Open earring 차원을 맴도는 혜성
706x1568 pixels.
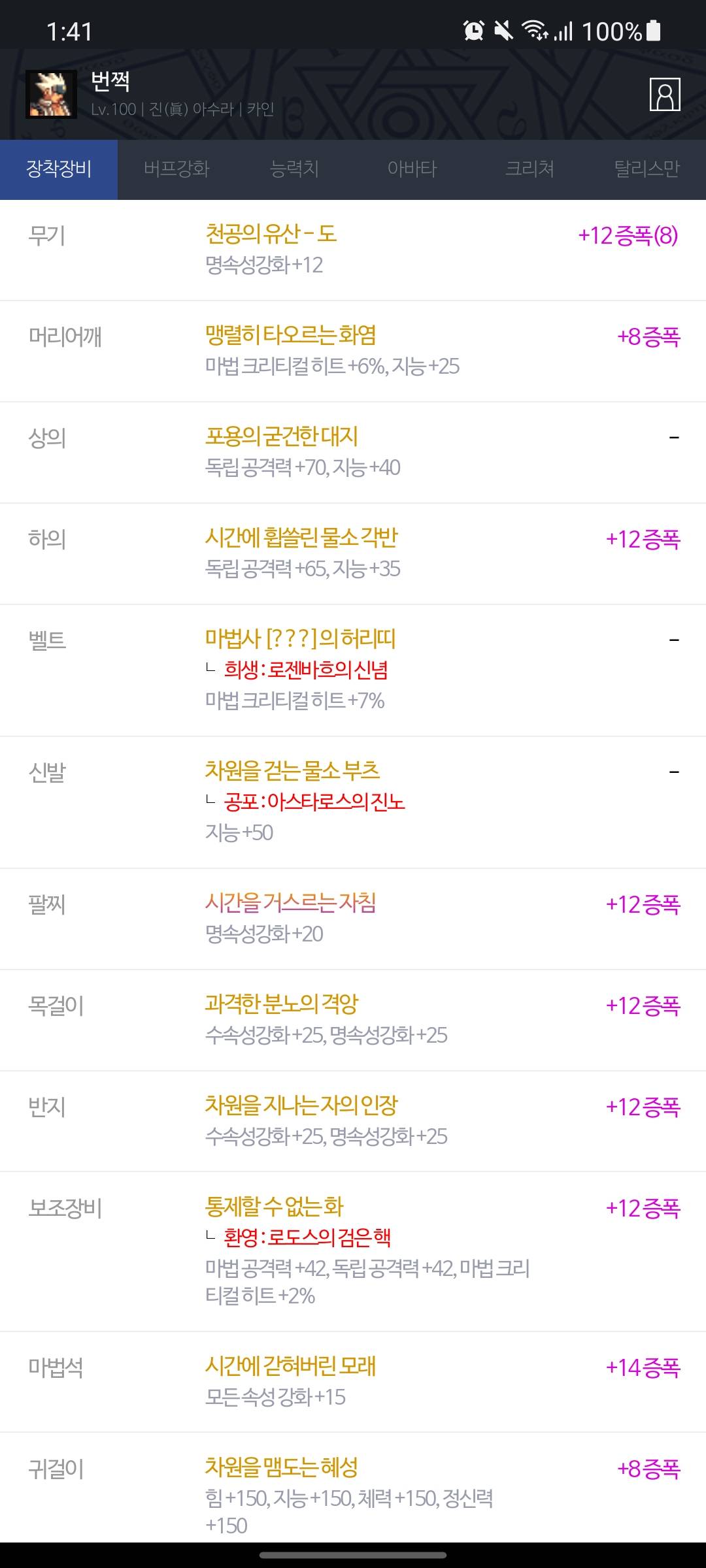pyautogui.click(x=282, y=1467)
